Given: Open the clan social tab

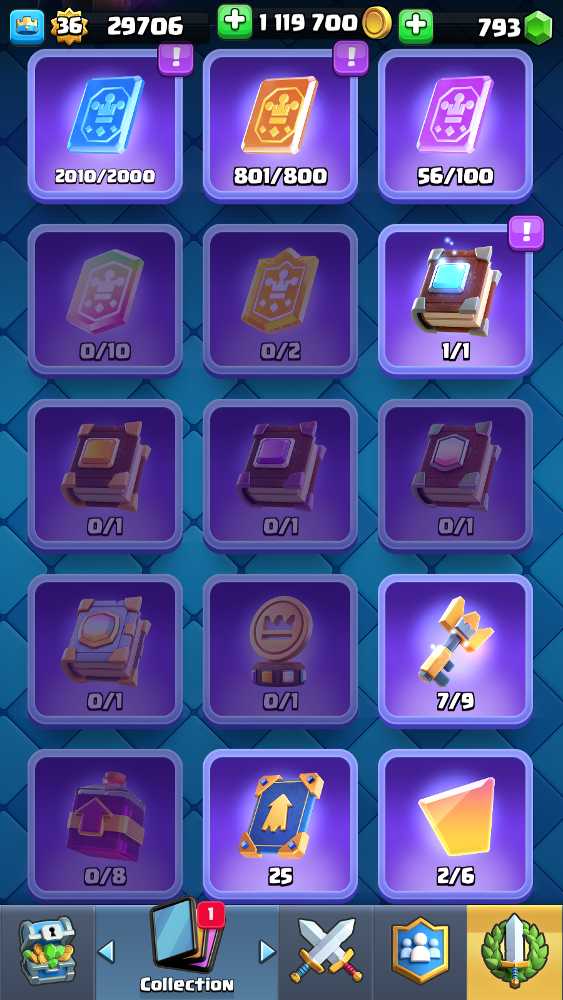Looking at the screenshot, I should [x=420, y=952].
